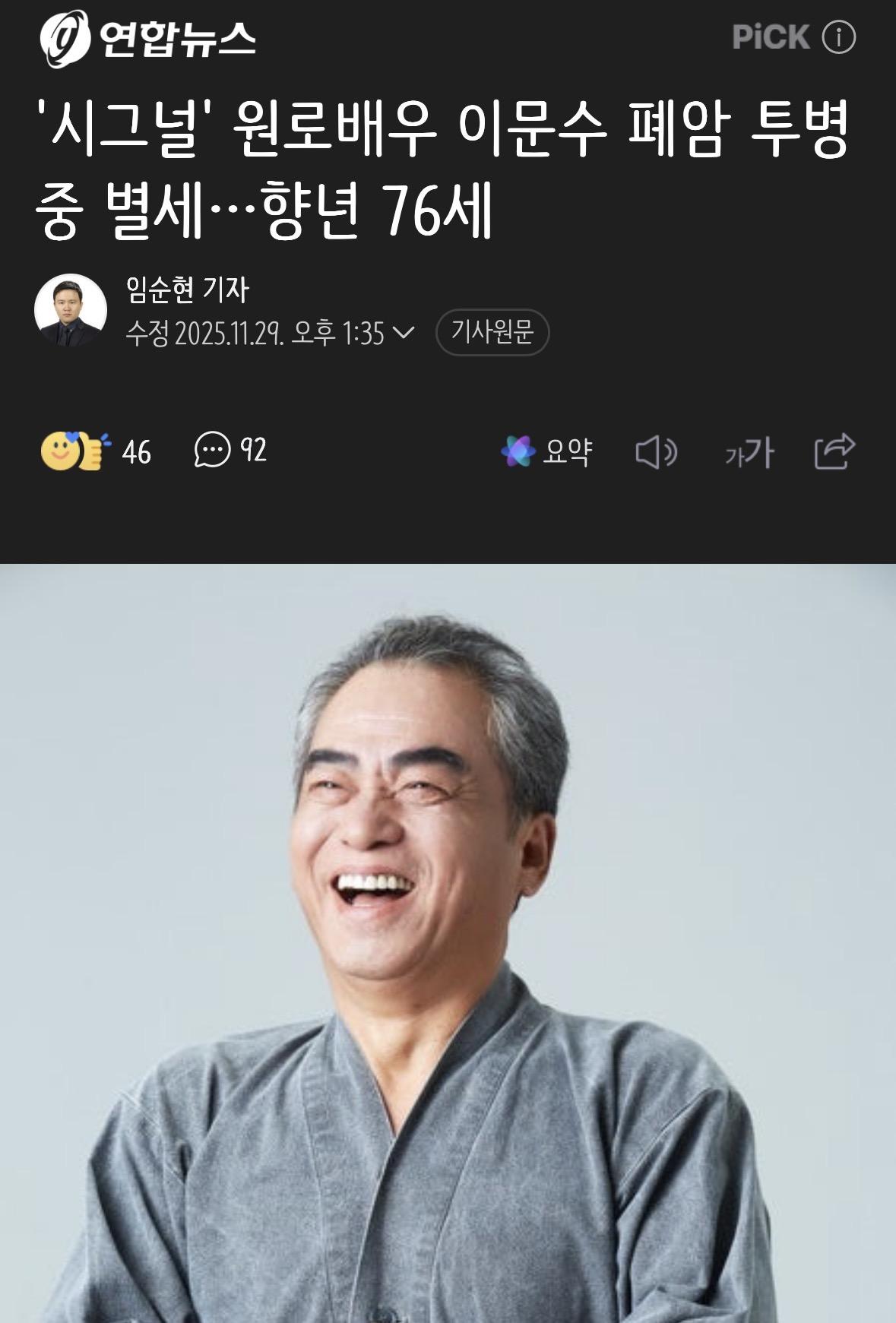Open the PiCK info icon
The width and height of the screenshot is (896, 1323).
point(839,37)
